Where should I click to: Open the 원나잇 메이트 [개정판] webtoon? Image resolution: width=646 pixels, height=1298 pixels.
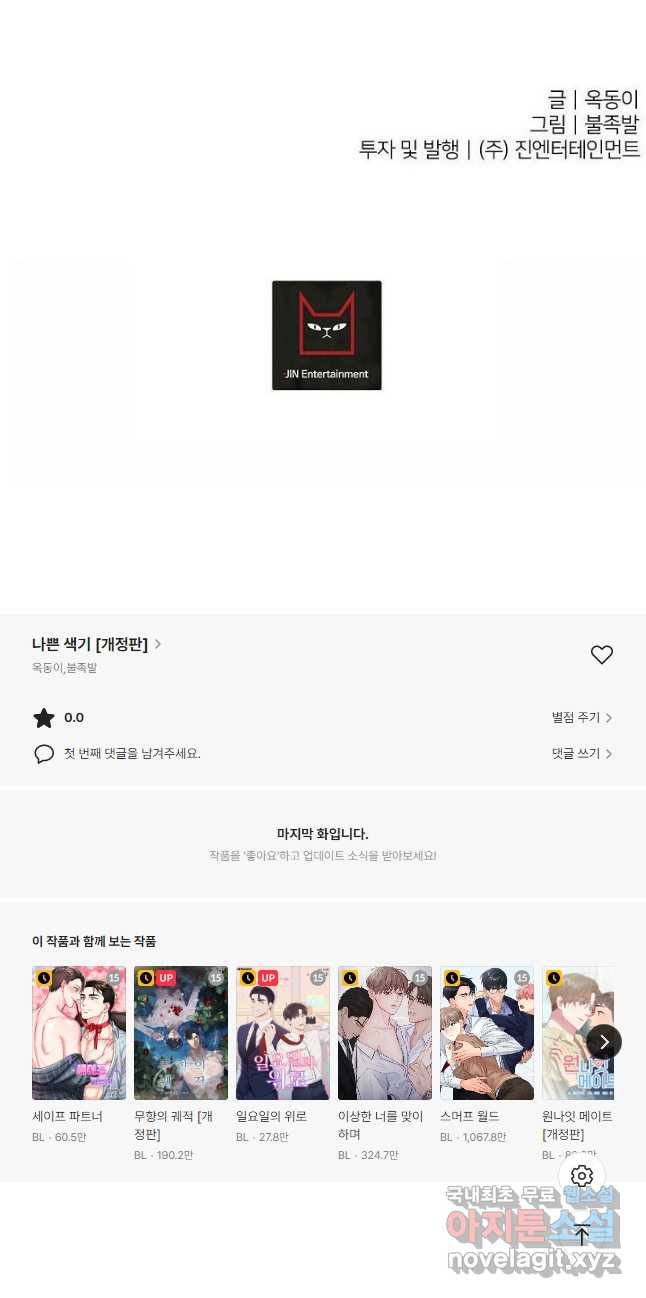570,1033
